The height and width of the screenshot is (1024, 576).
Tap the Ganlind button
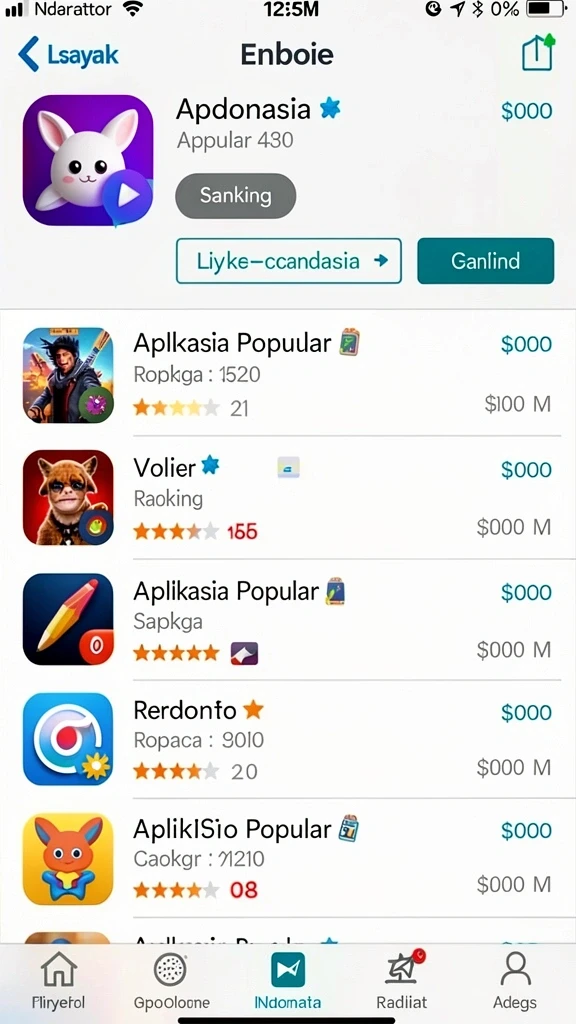pos(485,261)
